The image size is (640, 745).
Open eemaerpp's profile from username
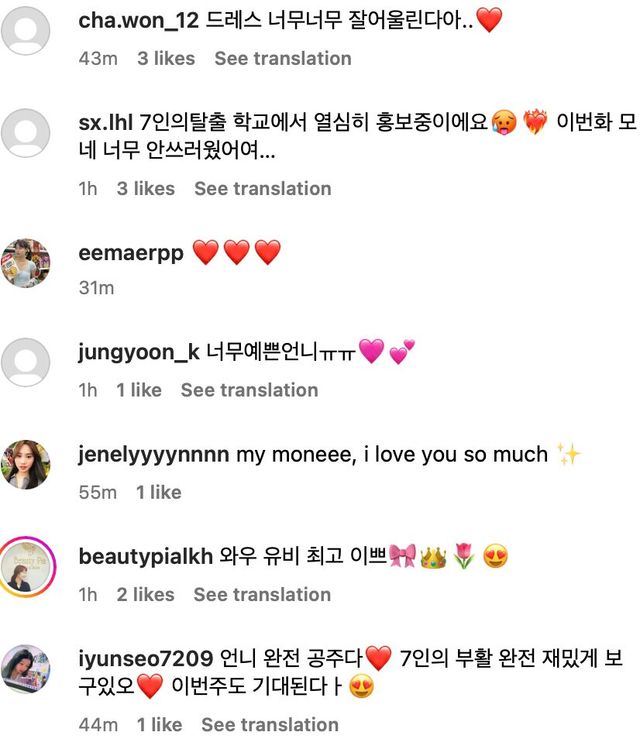[x=131, y=254]
